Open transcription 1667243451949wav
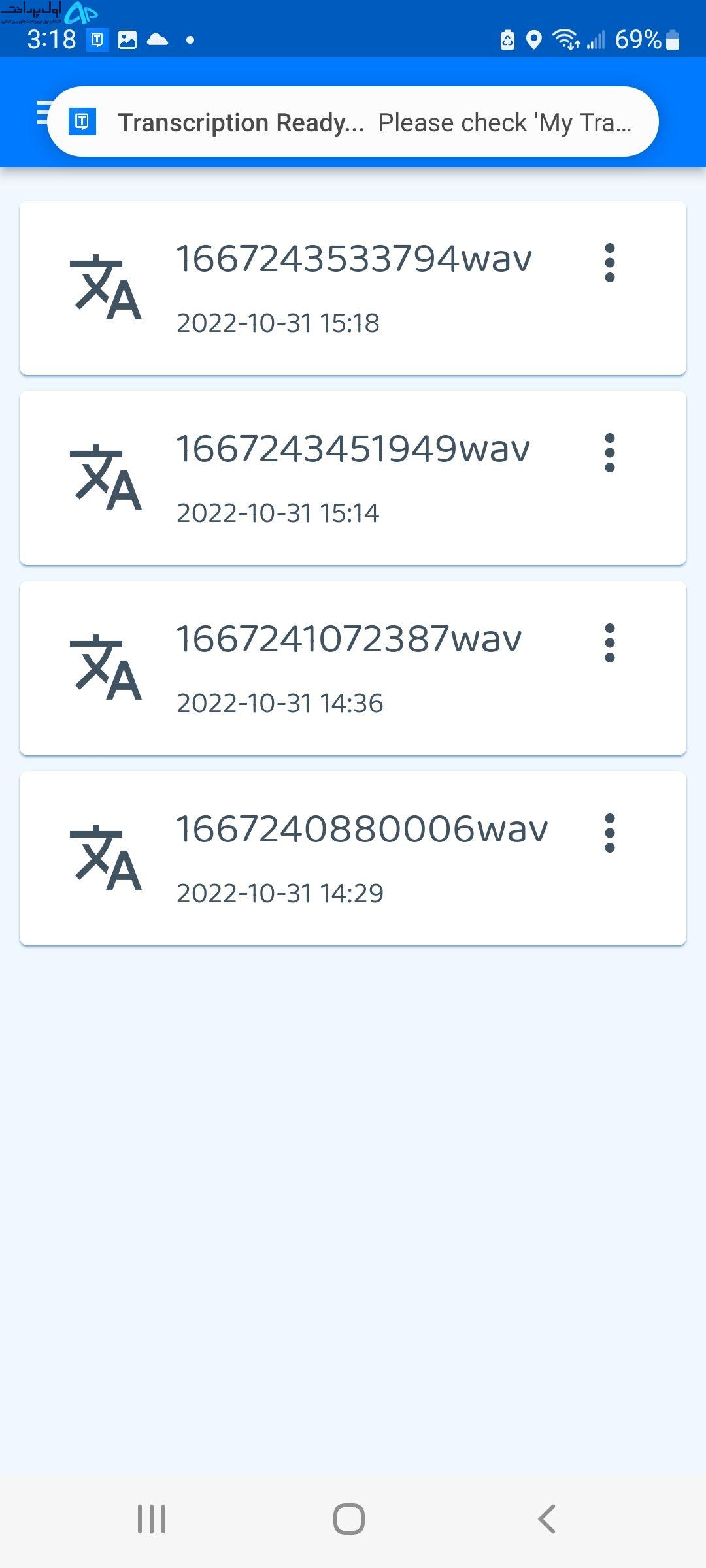The height and width of the screenshot is (1568, 706). [x=353, y=478]
